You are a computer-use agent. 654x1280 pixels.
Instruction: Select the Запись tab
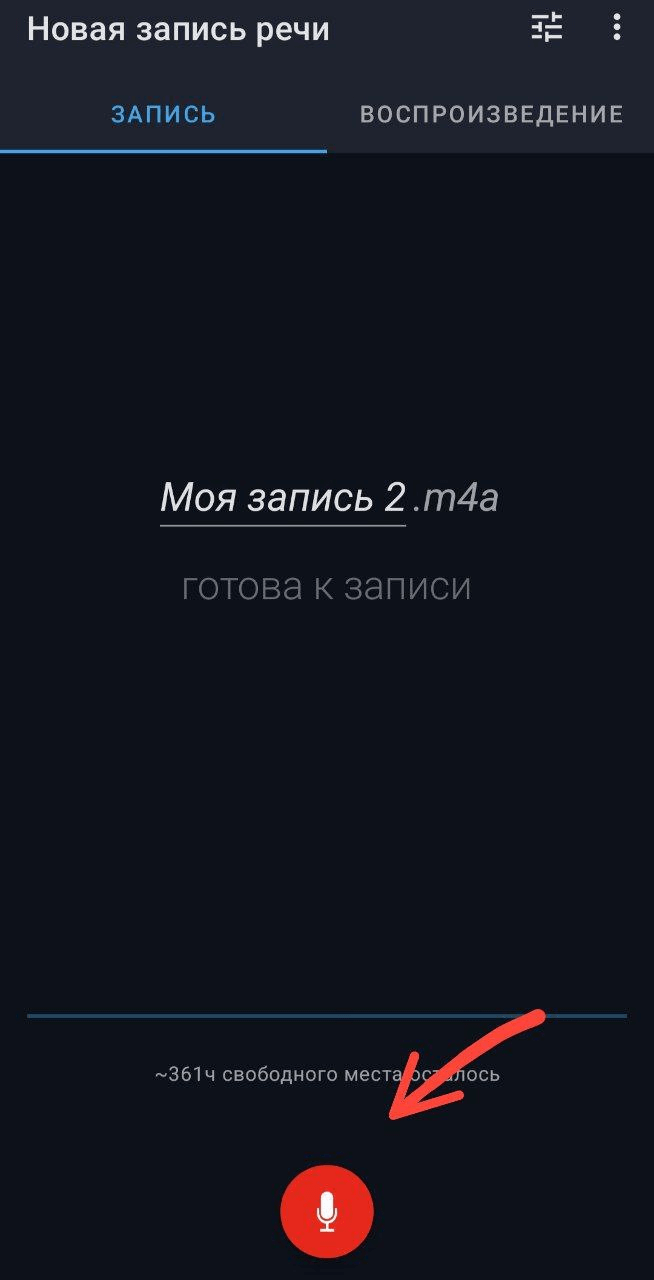(x=163, y=114)
